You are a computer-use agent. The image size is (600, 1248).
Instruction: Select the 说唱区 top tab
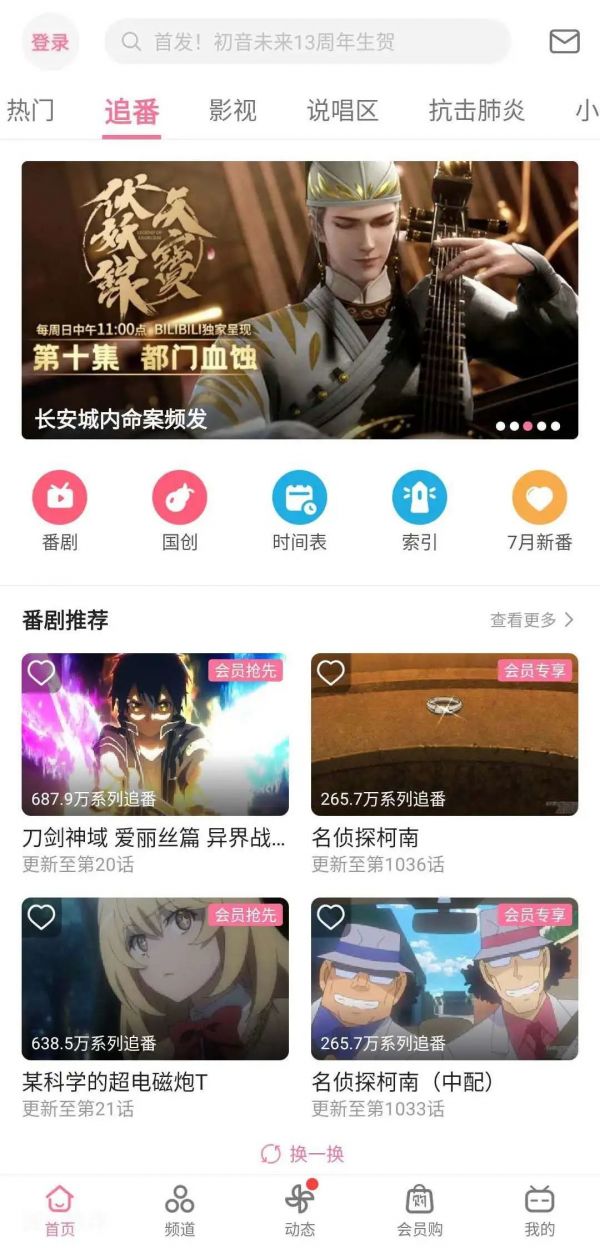click(342, 111)
